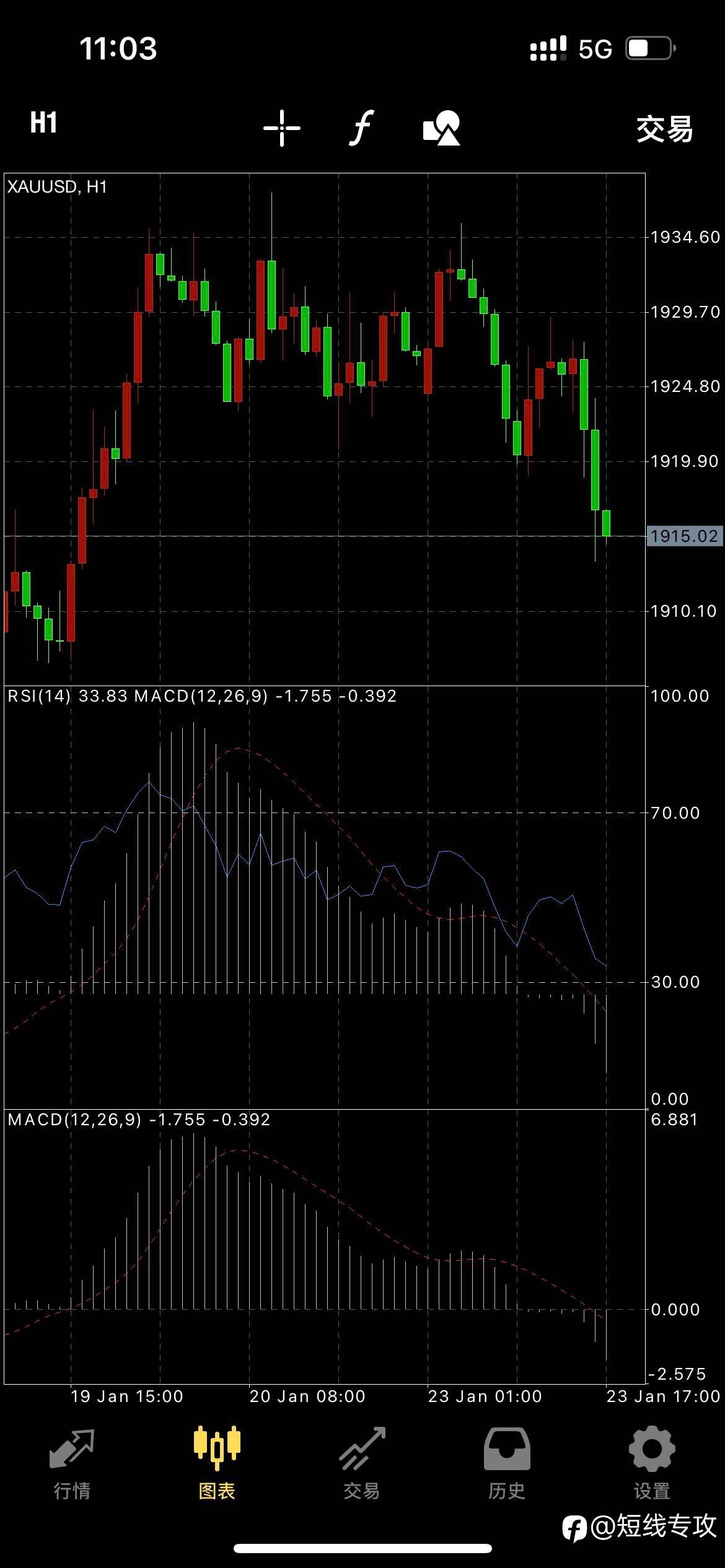Open the chart objects shapes icon
The height and width of the screenshot is (1568, 725).
(x=442, y=128)
